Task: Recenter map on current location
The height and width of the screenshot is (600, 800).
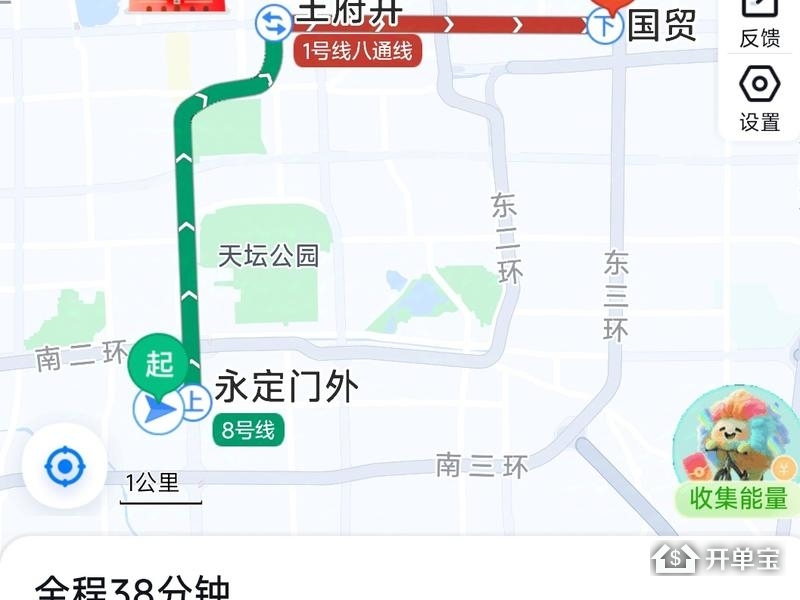Action: [x=66, y=466]
